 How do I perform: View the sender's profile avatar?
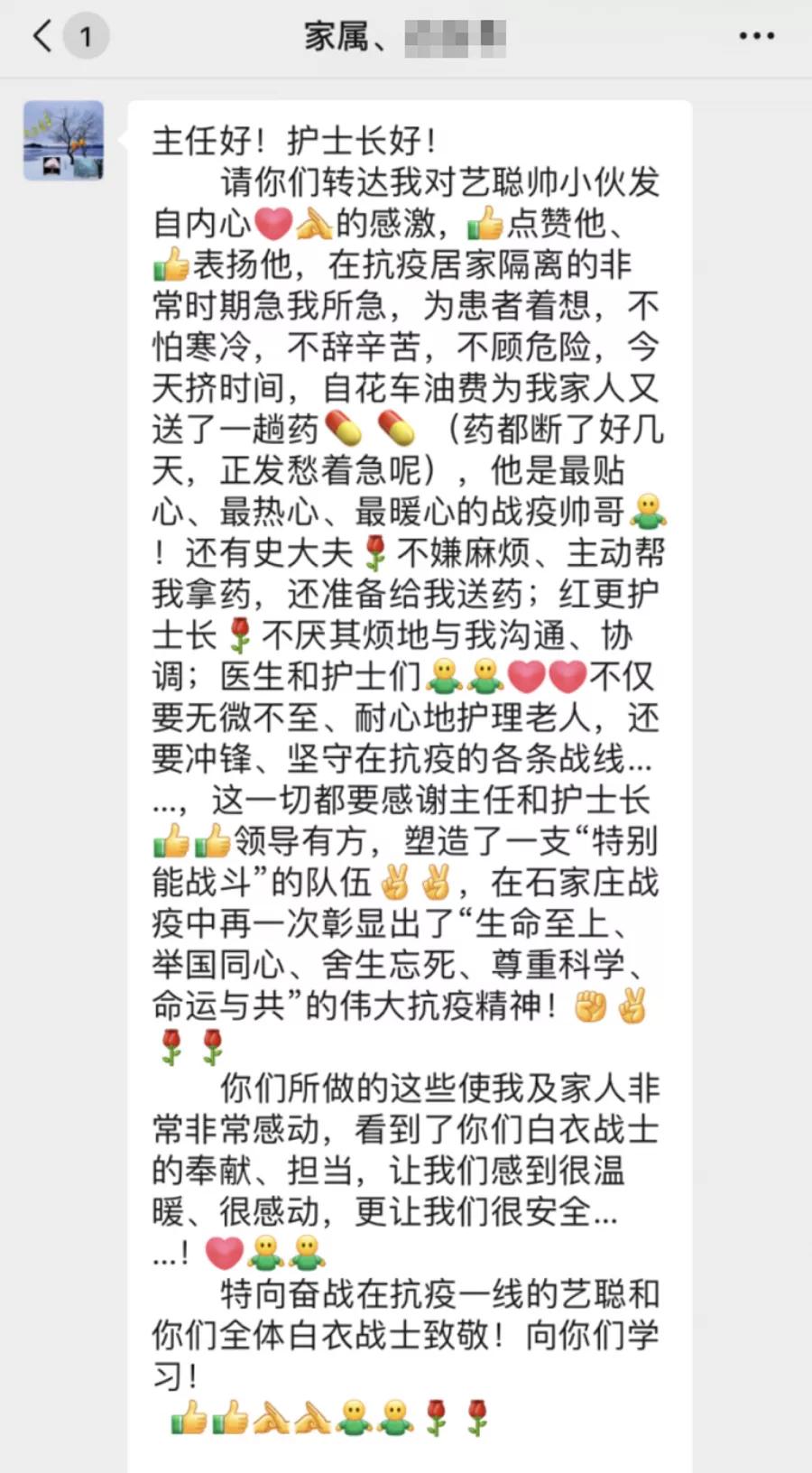coord(63,141)
